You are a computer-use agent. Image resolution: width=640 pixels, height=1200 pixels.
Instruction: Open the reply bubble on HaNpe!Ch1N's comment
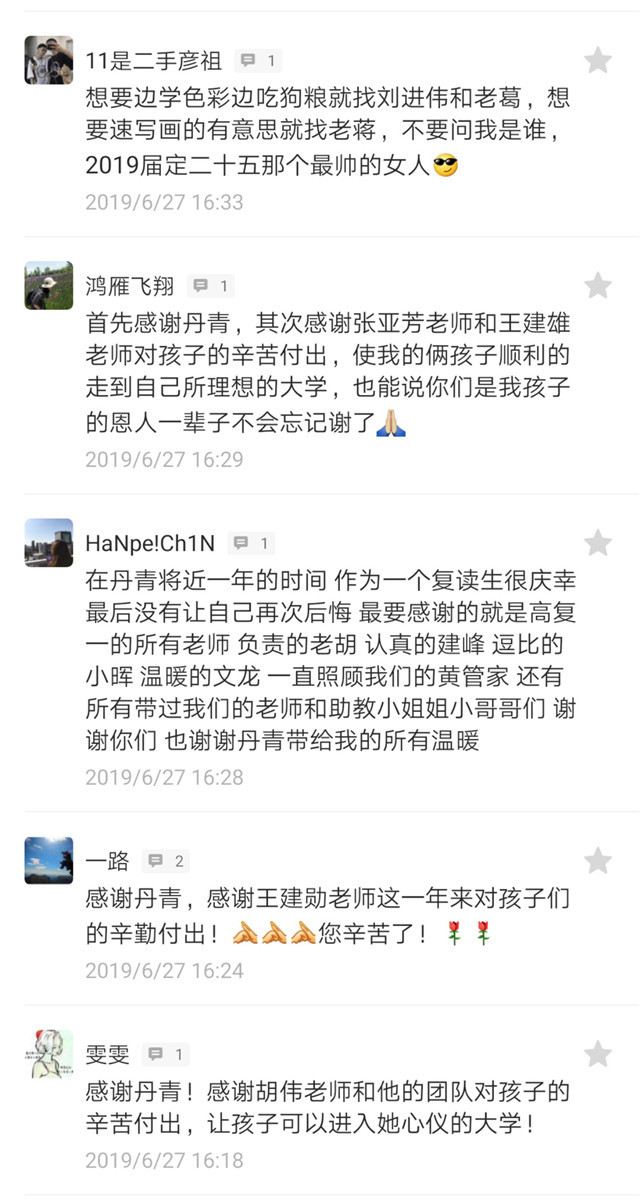click(251, 543)
